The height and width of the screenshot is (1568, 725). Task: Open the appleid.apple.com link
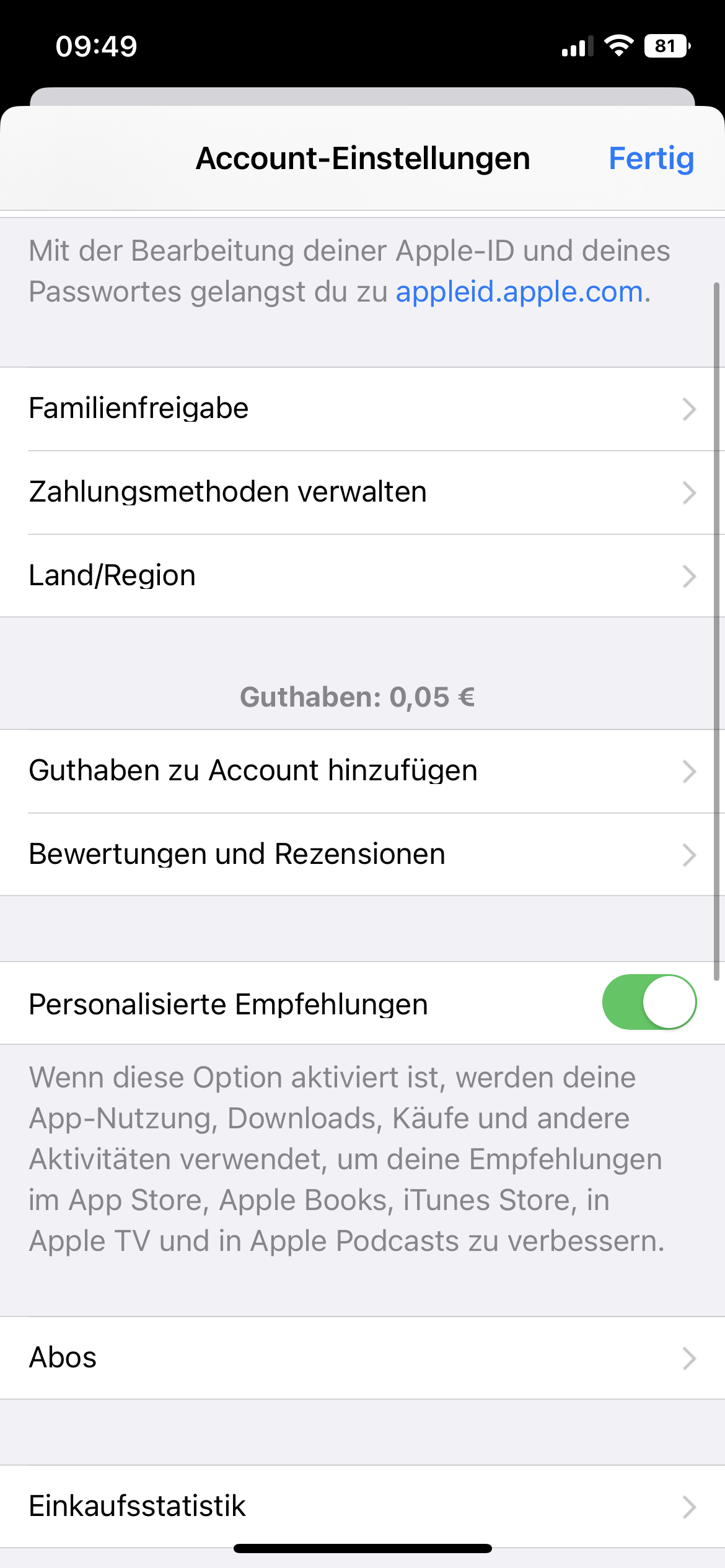click(x=519, y=292)
